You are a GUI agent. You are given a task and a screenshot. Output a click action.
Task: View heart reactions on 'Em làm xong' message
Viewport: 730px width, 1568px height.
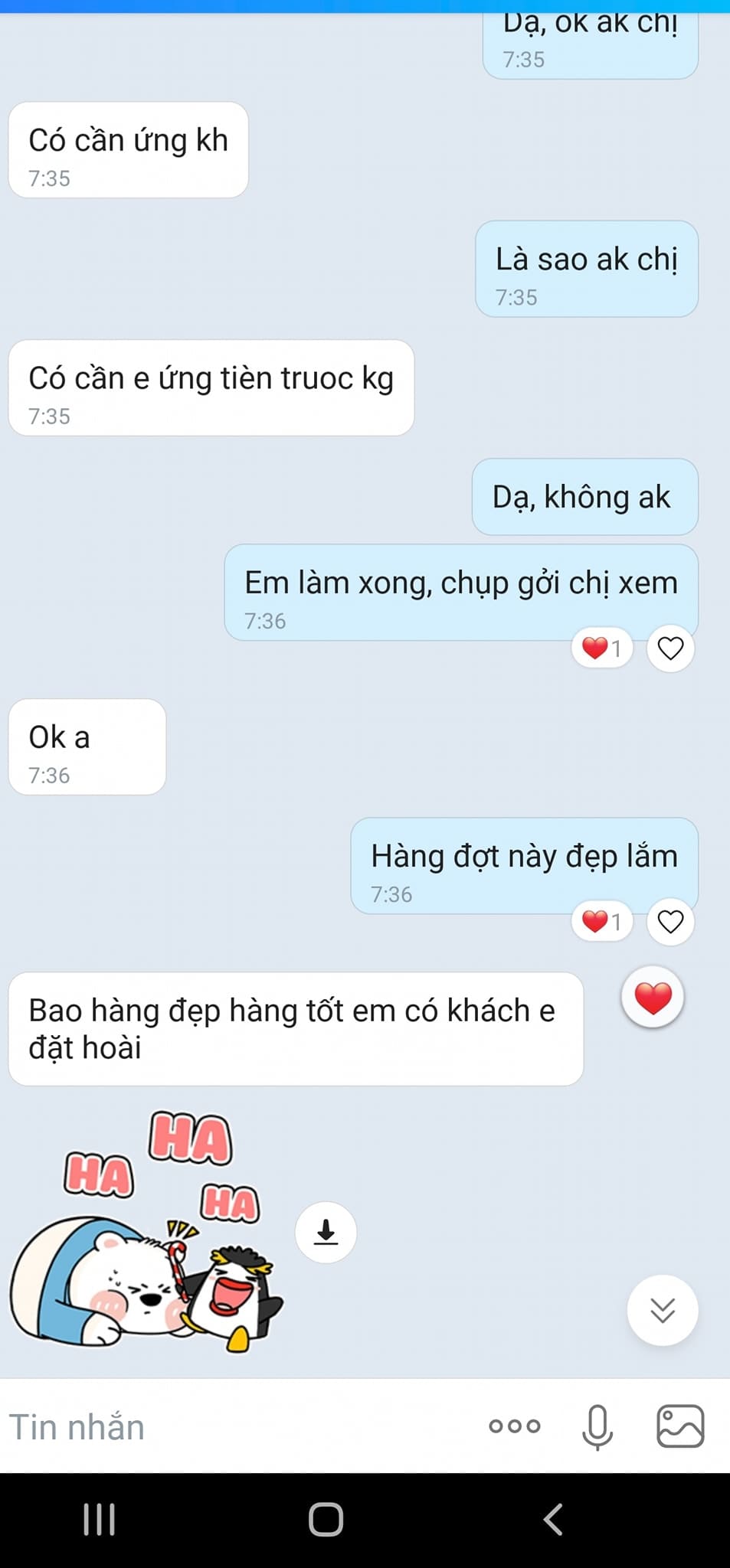point(603,648)
